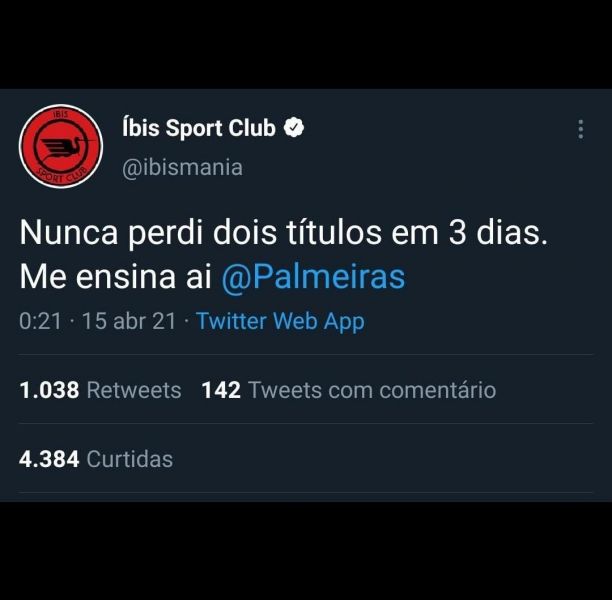Open Íbis Sport Club profile picture

click(x=61, y=146)
